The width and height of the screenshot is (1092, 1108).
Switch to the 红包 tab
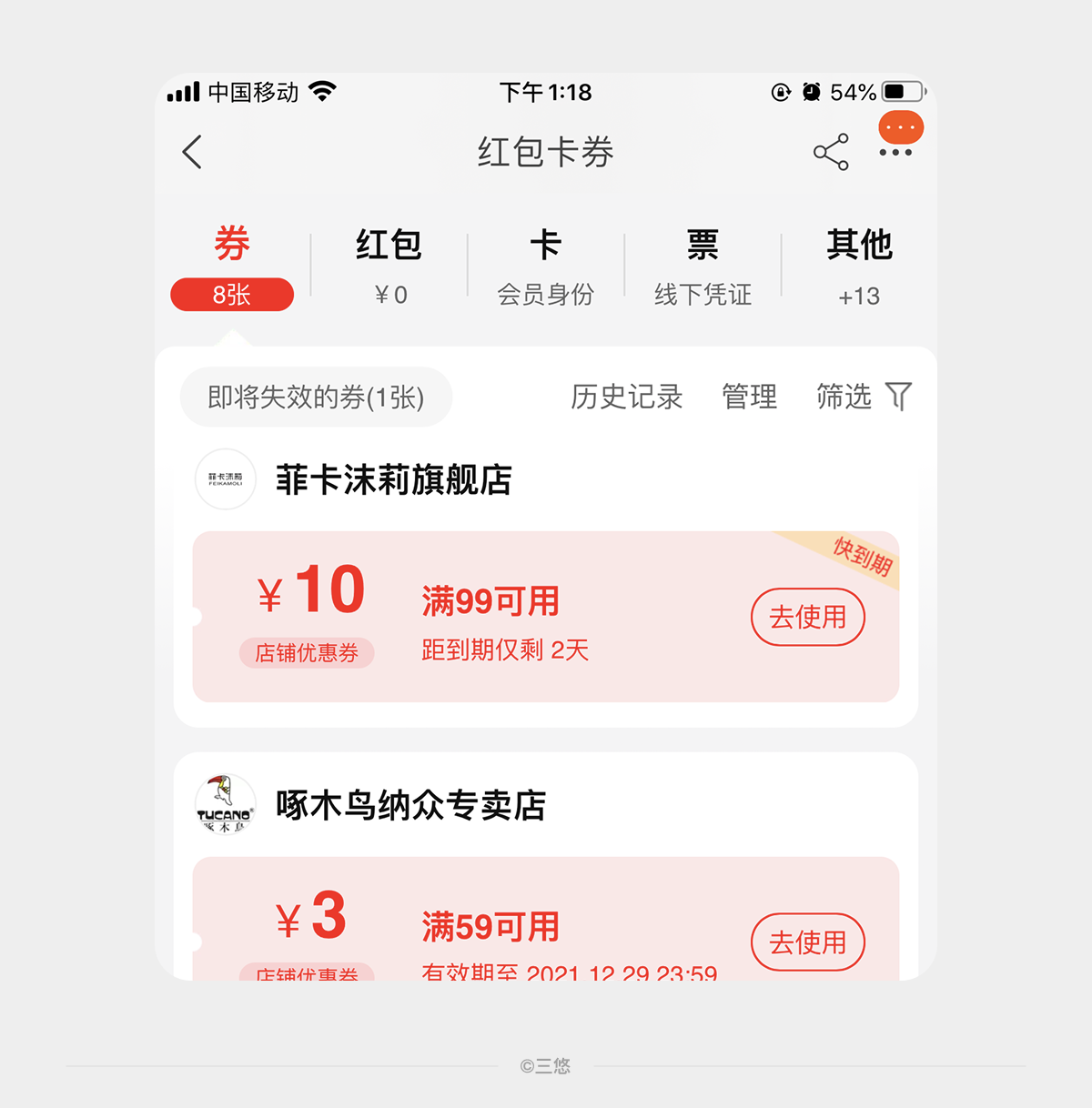point(389,266)
